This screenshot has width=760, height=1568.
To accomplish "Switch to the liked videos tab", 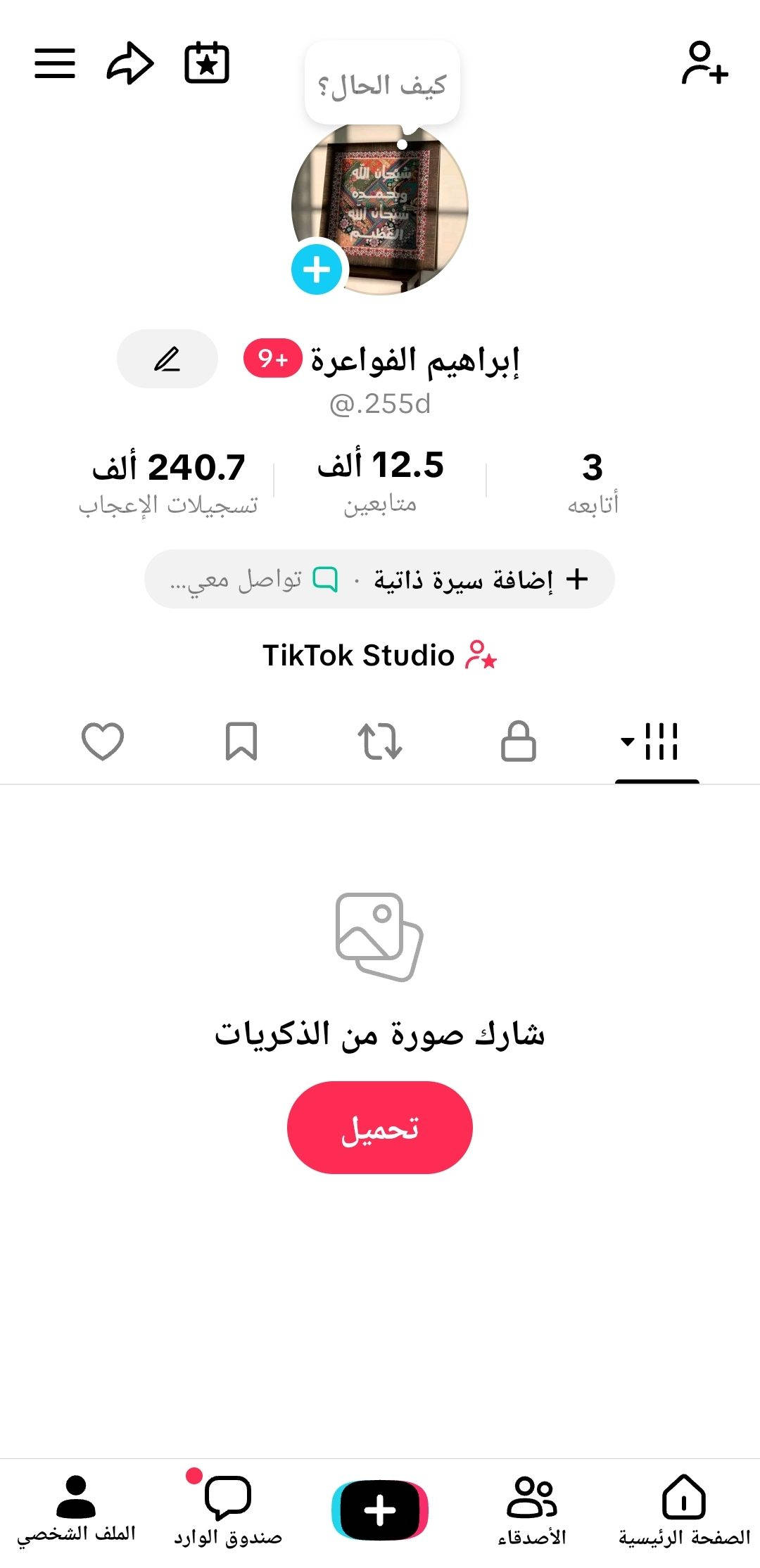I will coord(103,741).
